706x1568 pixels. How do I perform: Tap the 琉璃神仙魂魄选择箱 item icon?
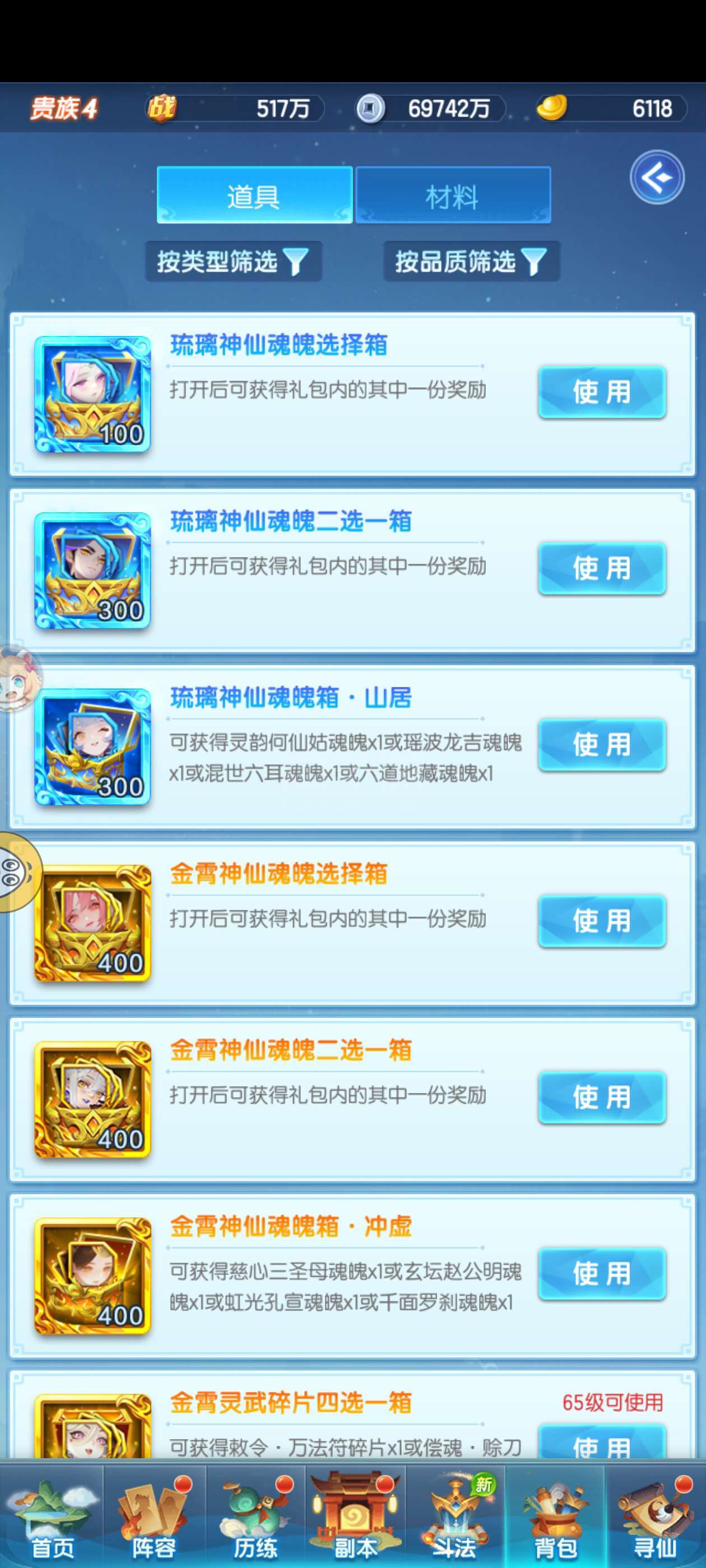92,394
